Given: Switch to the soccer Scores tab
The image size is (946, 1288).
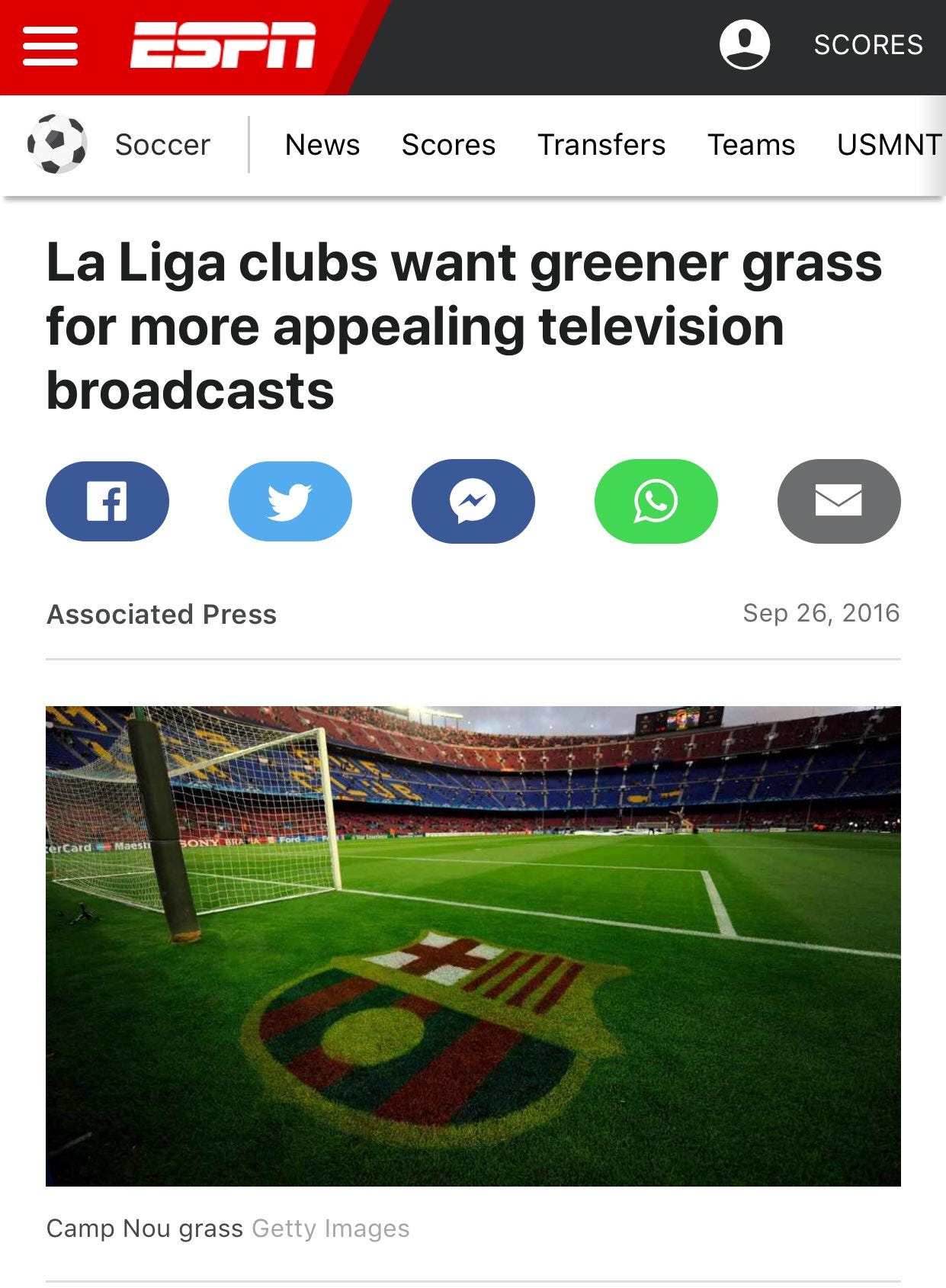Looking at the screenshot, I should tap(448, 144).
